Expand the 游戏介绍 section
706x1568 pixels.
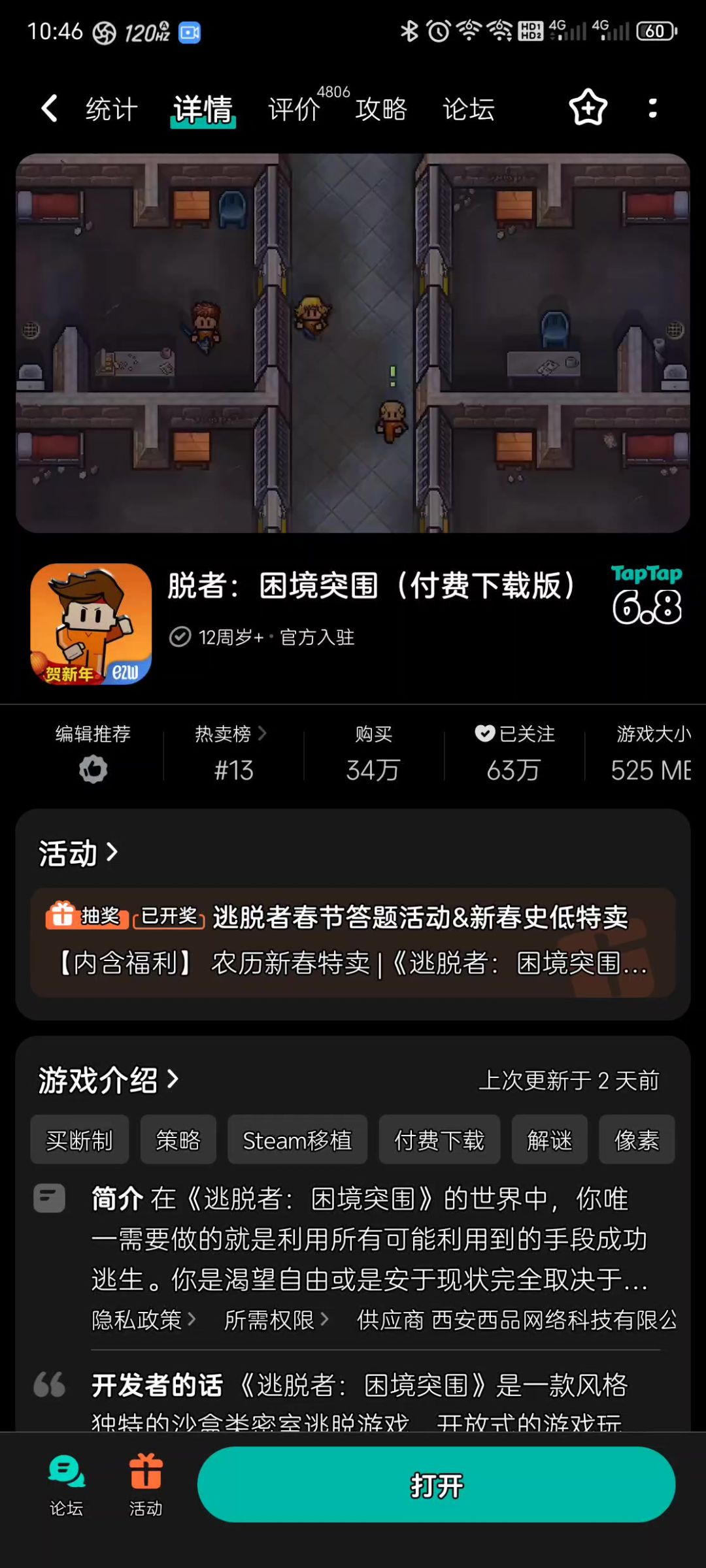tap(109, 1080)
